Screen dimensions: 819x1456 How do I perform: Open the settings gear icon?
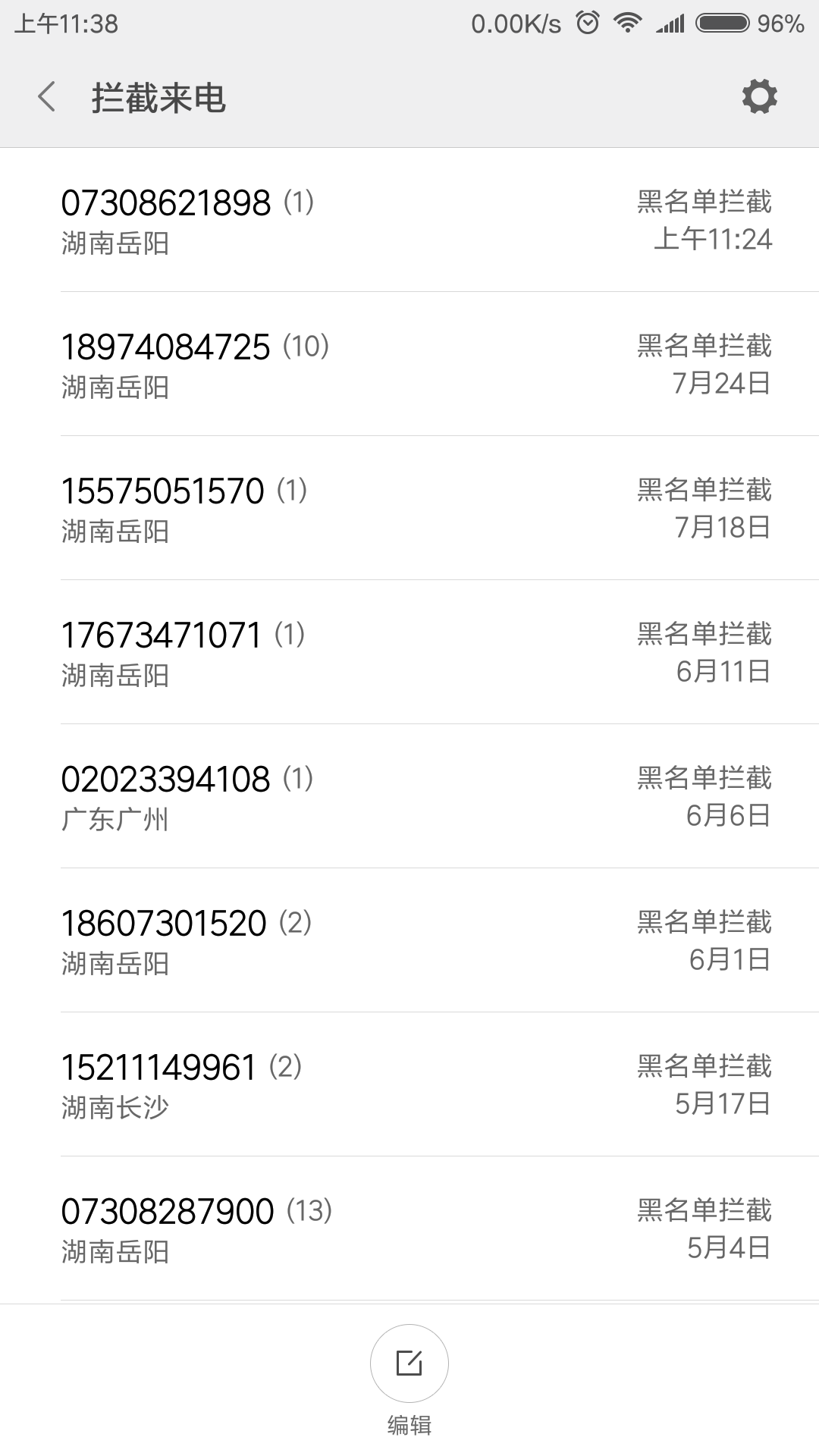(759, 97)
